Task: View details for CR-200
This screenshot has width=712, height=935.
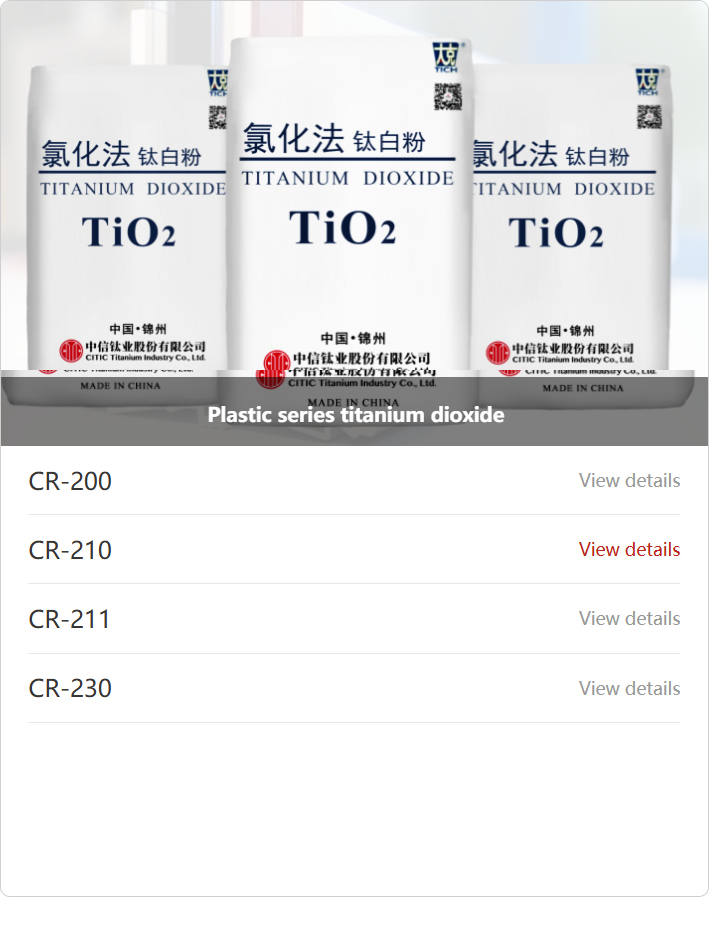Action: coord(629,481)
